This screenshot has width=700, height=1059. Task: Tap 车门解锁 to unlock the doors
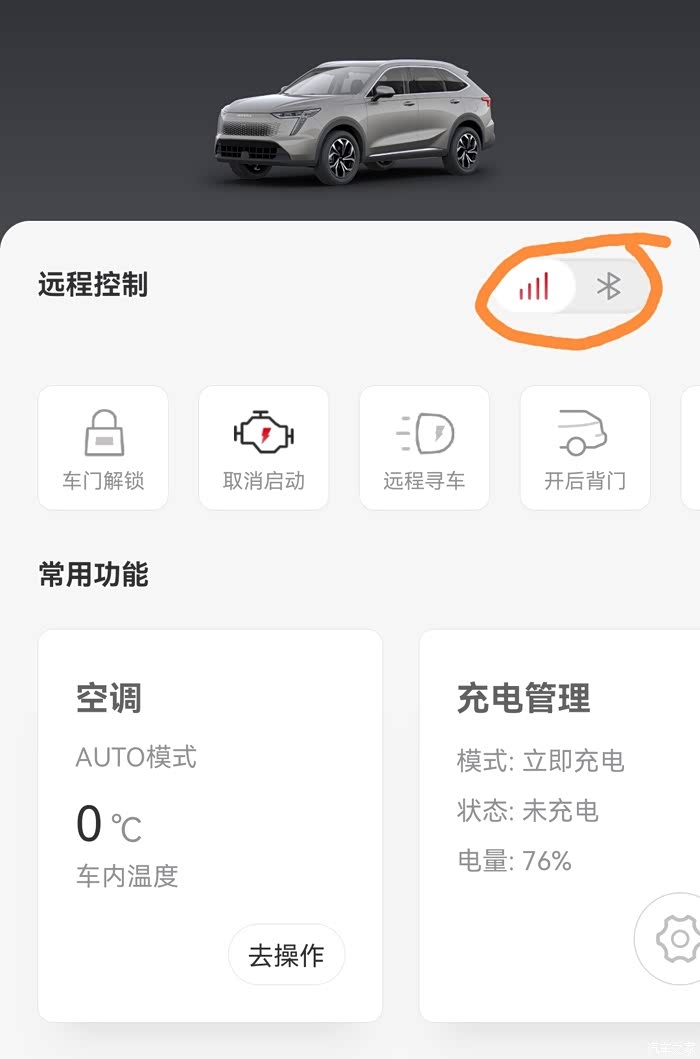103,448
